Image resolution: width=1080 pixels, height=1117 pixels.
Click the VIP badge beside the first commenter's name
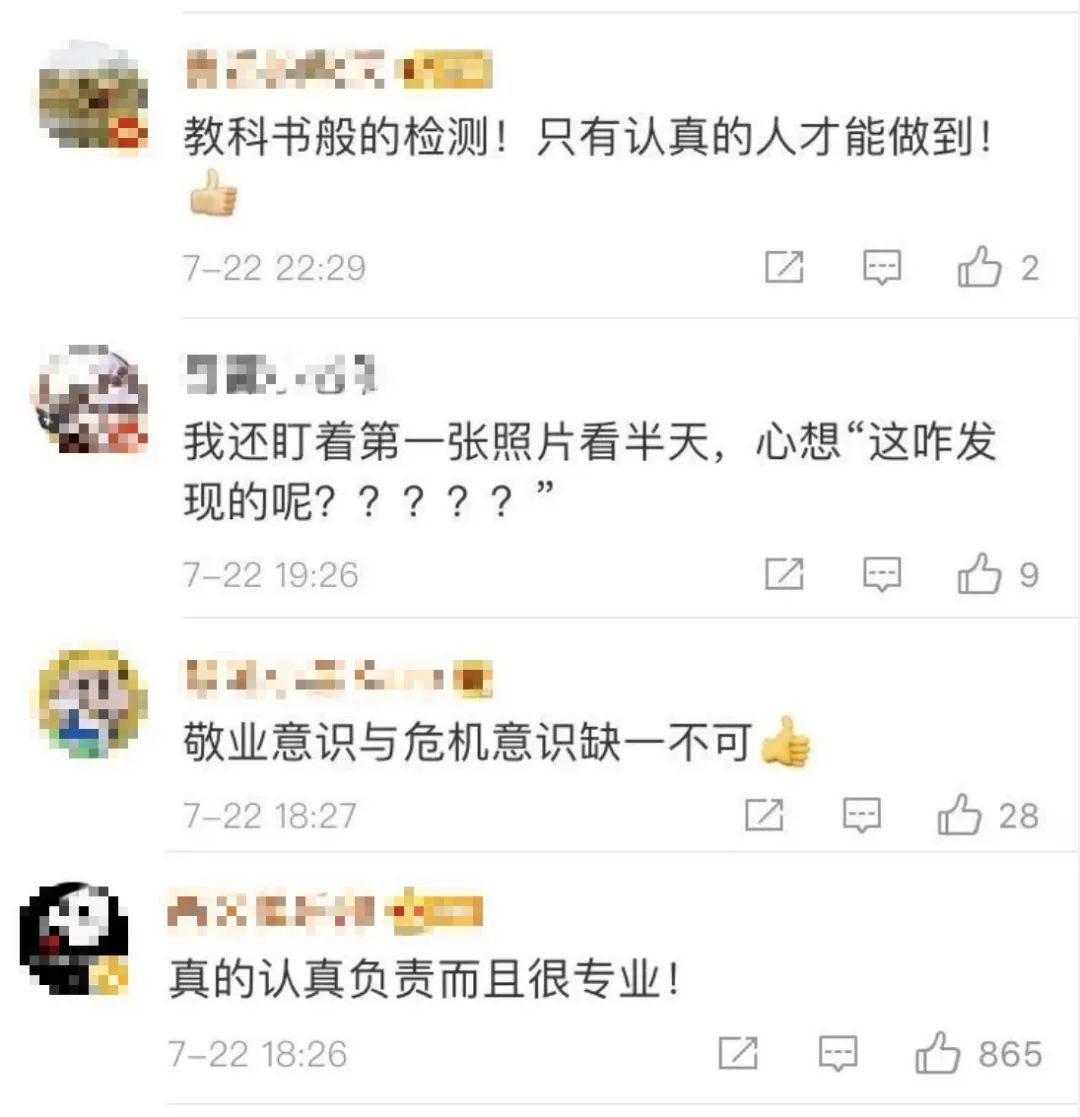coord(446,68)
